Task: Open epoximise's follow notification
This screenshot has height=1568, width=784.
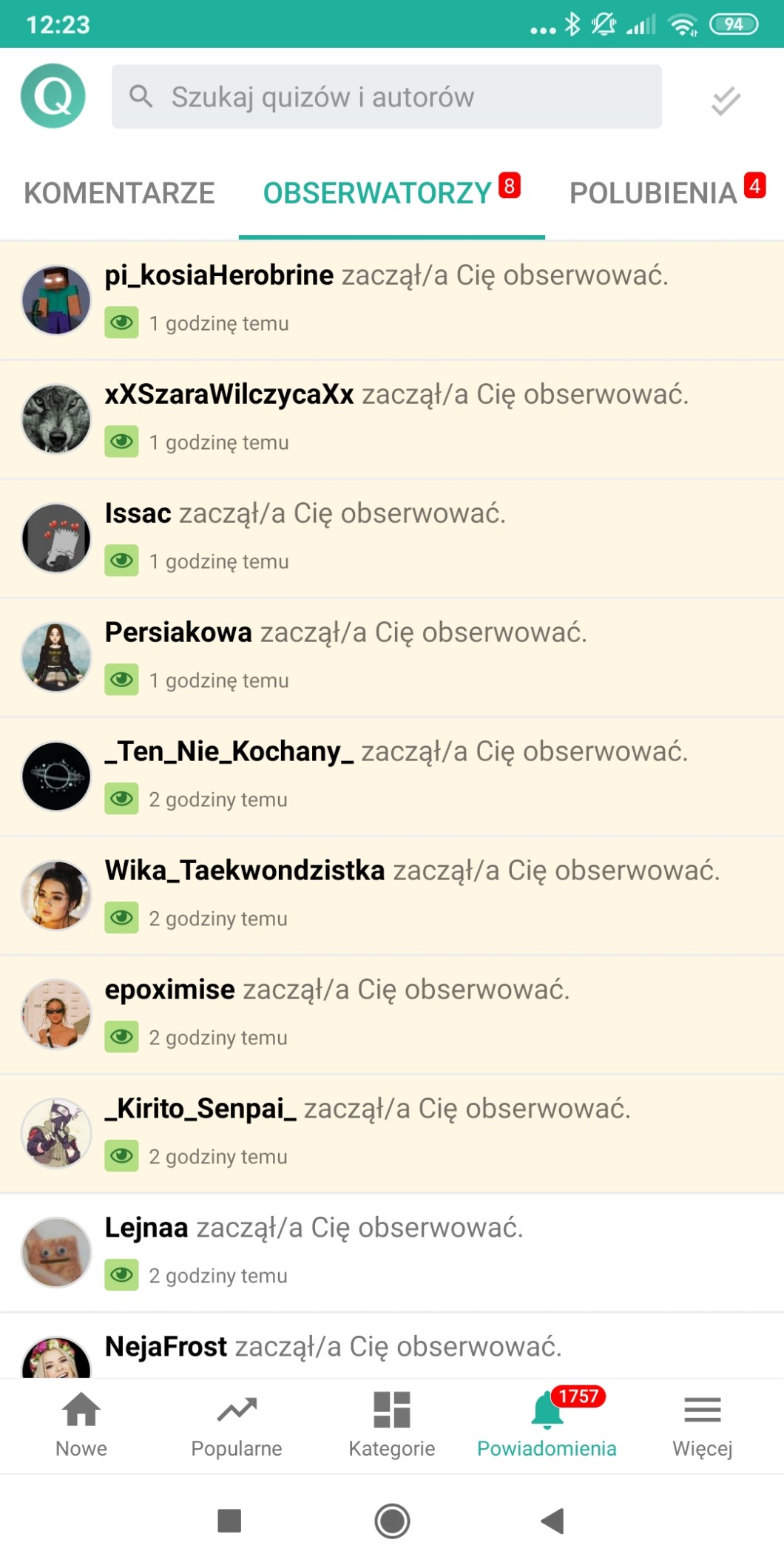Action: [x=392, y=1015]
